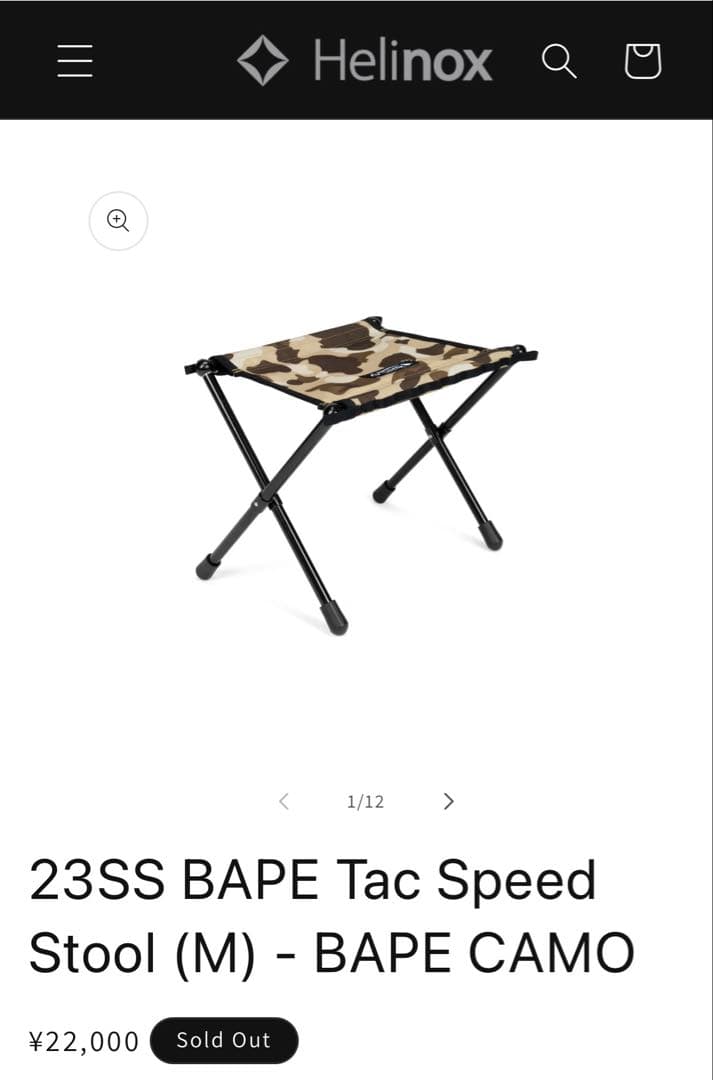
Task: Zoom into the product image
Action: (118, 221)
